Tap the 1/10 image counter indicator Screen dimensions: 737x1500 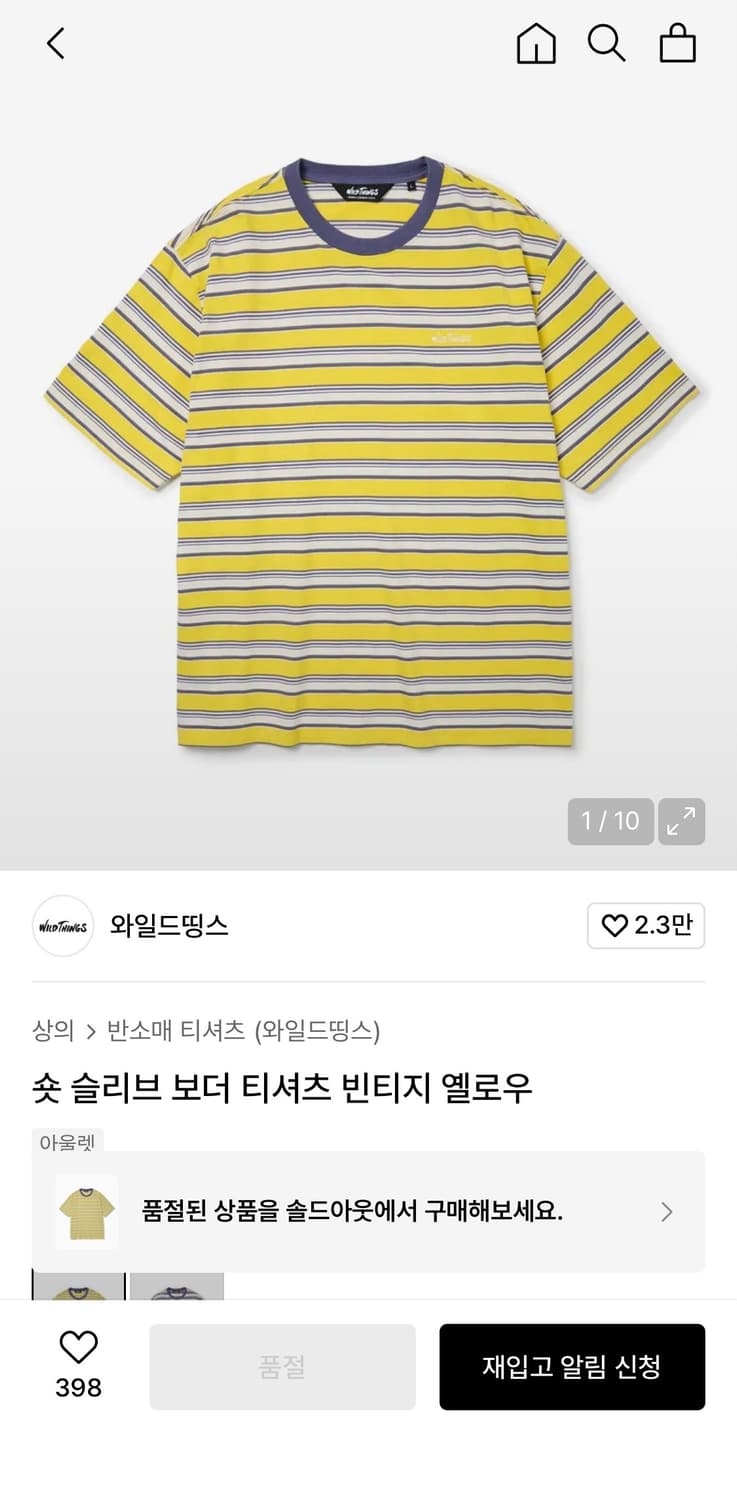[610, 822]
